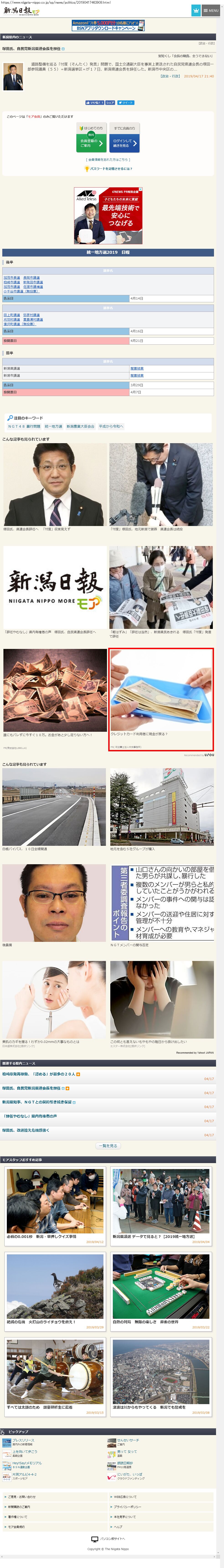Tap the crown icon in the header
Viewport: 224px width, 1568px height.
point(195,10)
